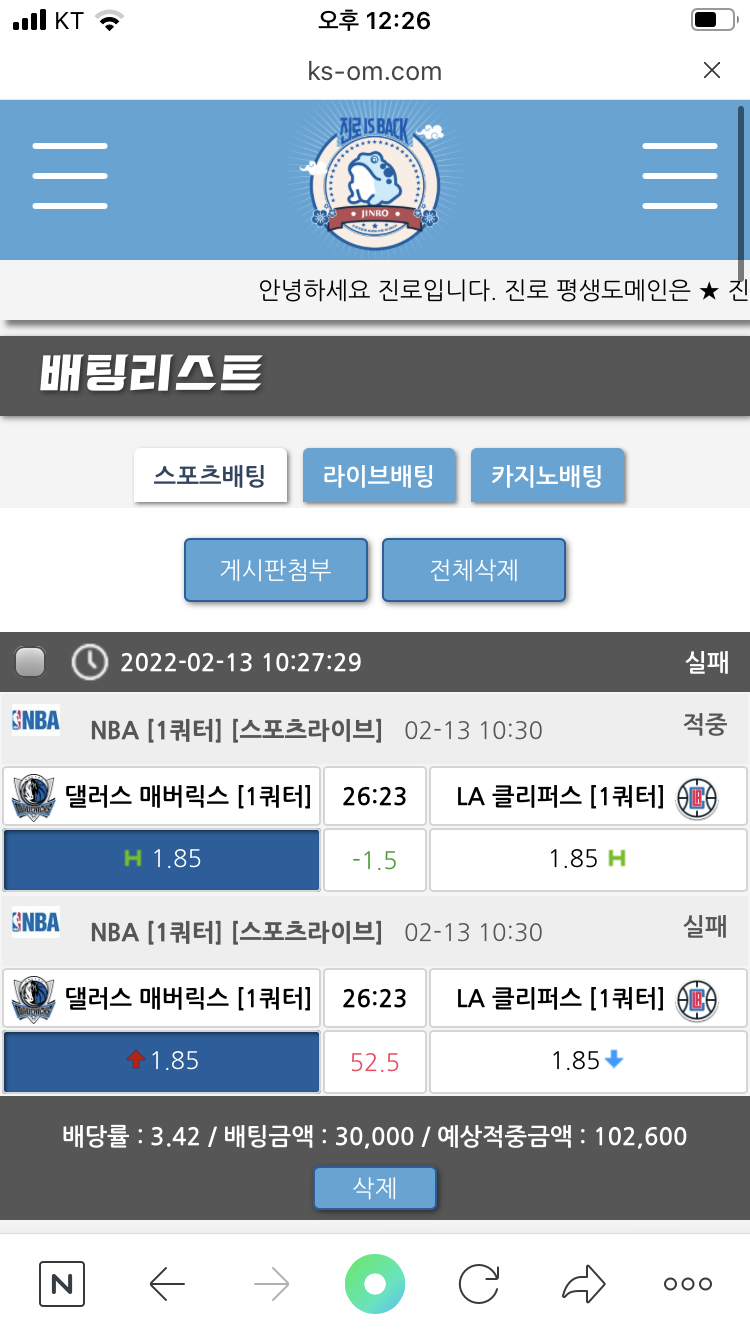Check the box for the 2022-02-13 10:27:29 bet
This screenshot has height=1334, width=750.
31,662
